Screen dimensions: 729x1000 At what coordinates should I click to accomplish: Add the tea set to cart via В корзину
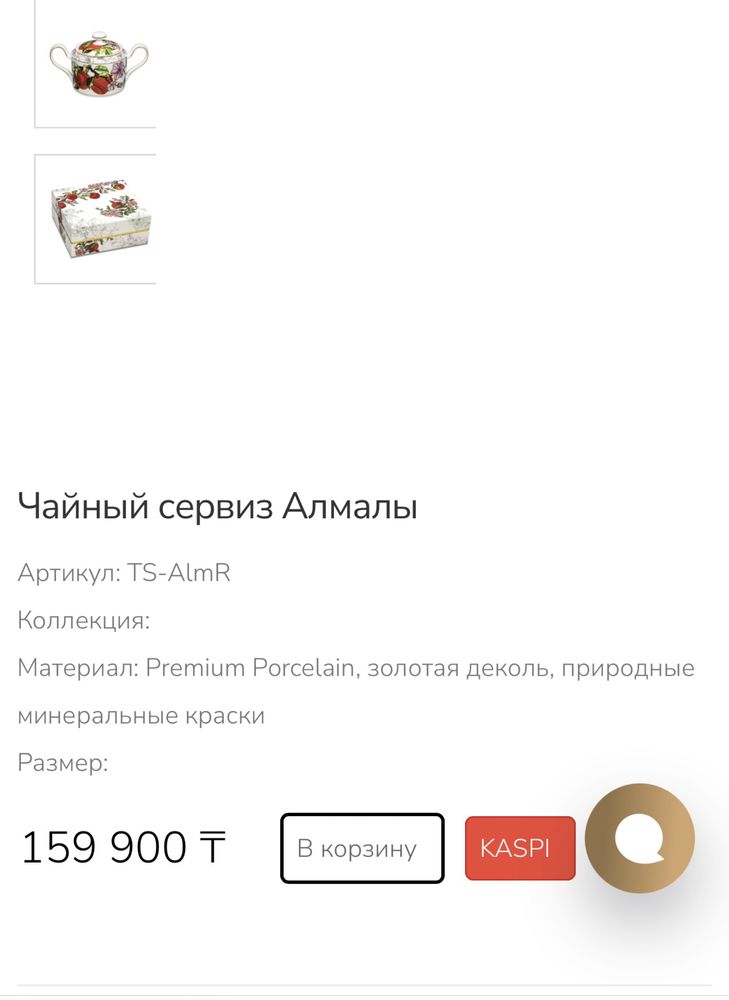point(362,848)
